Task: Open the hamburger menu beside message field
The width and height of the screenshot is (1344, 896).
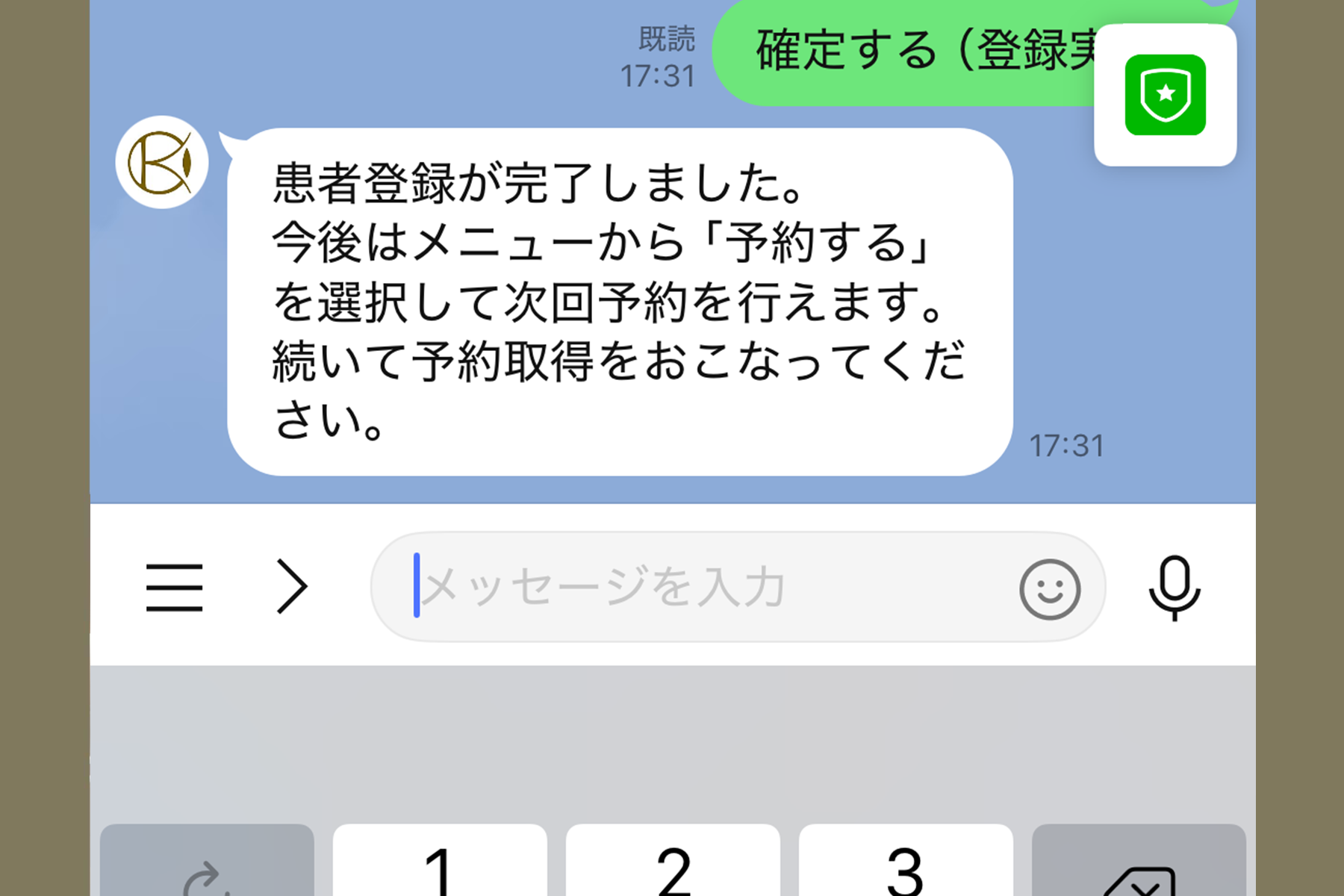Action: click(174, 588)
